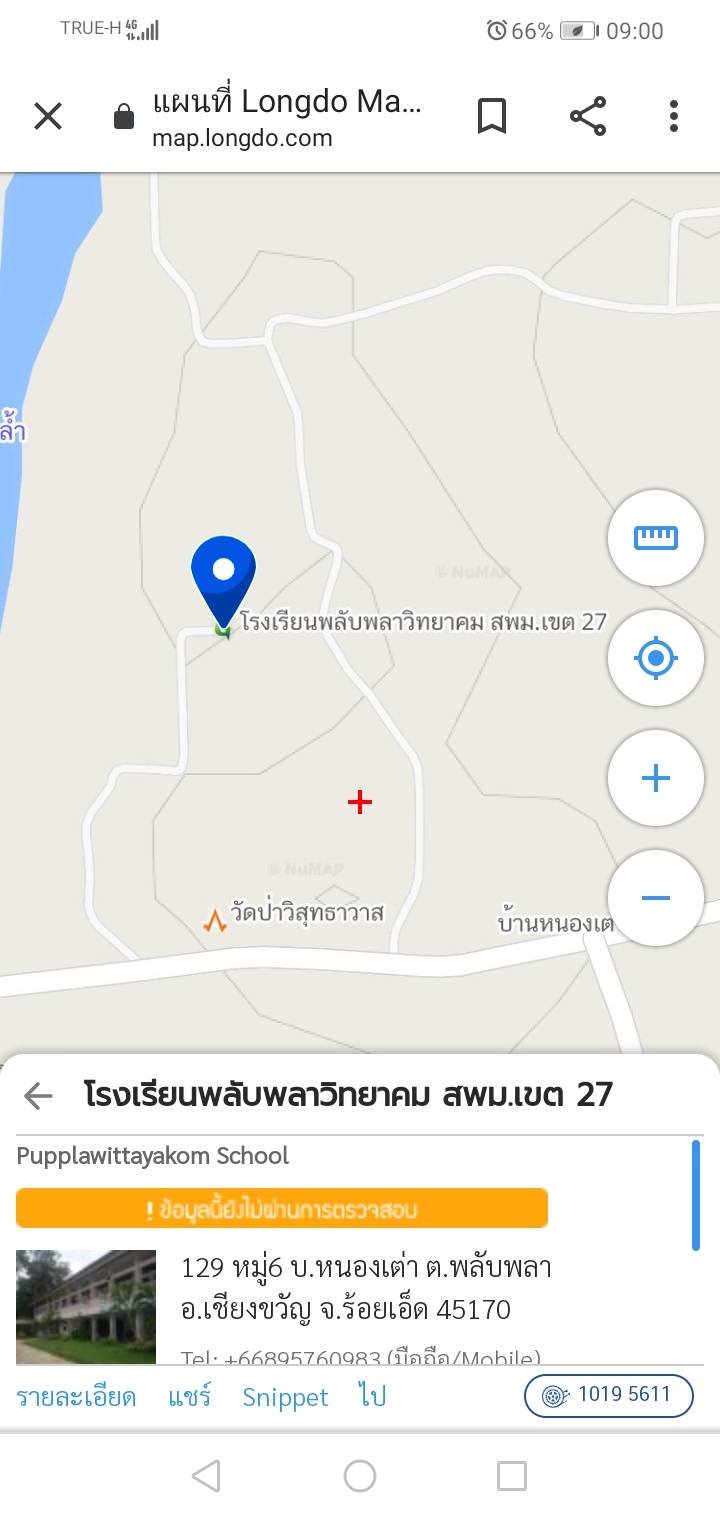The image size is (720, 1520).
Task: Center the map on my location
Action: tap(655, 658)
